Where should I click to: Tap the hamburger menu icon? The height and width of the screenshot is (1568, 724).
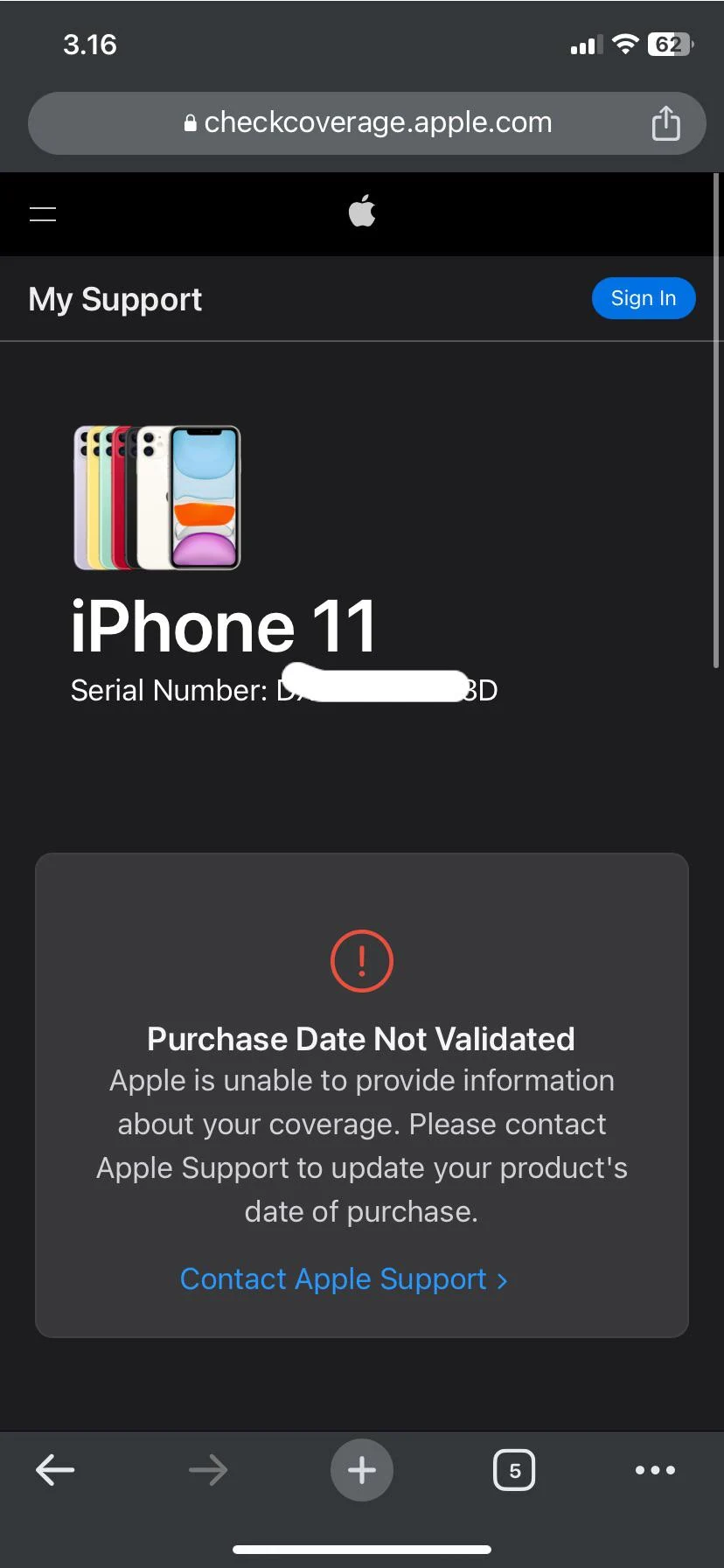click(42, 213)
